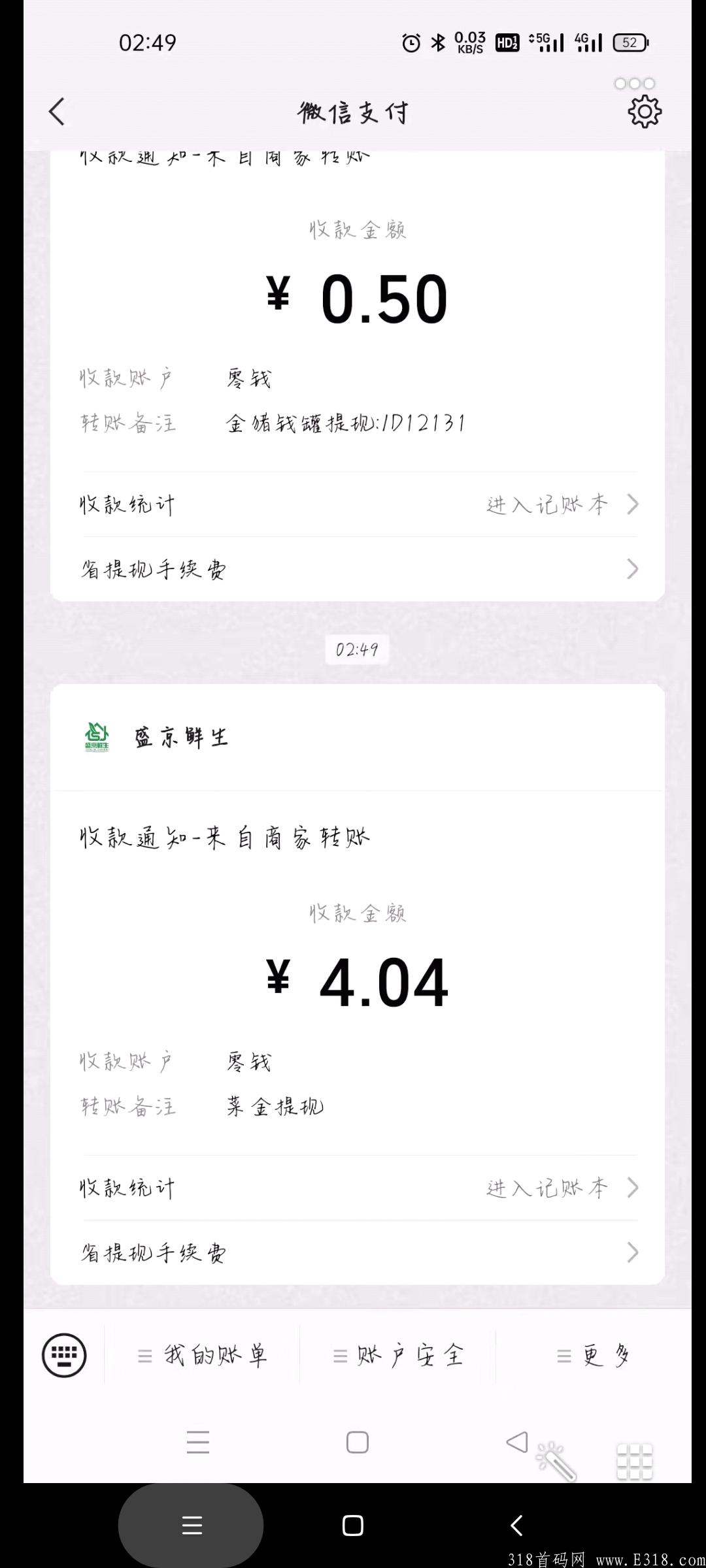Tap the battery indicator showing 52
The image size is (706, 1568).
[630, 42]
